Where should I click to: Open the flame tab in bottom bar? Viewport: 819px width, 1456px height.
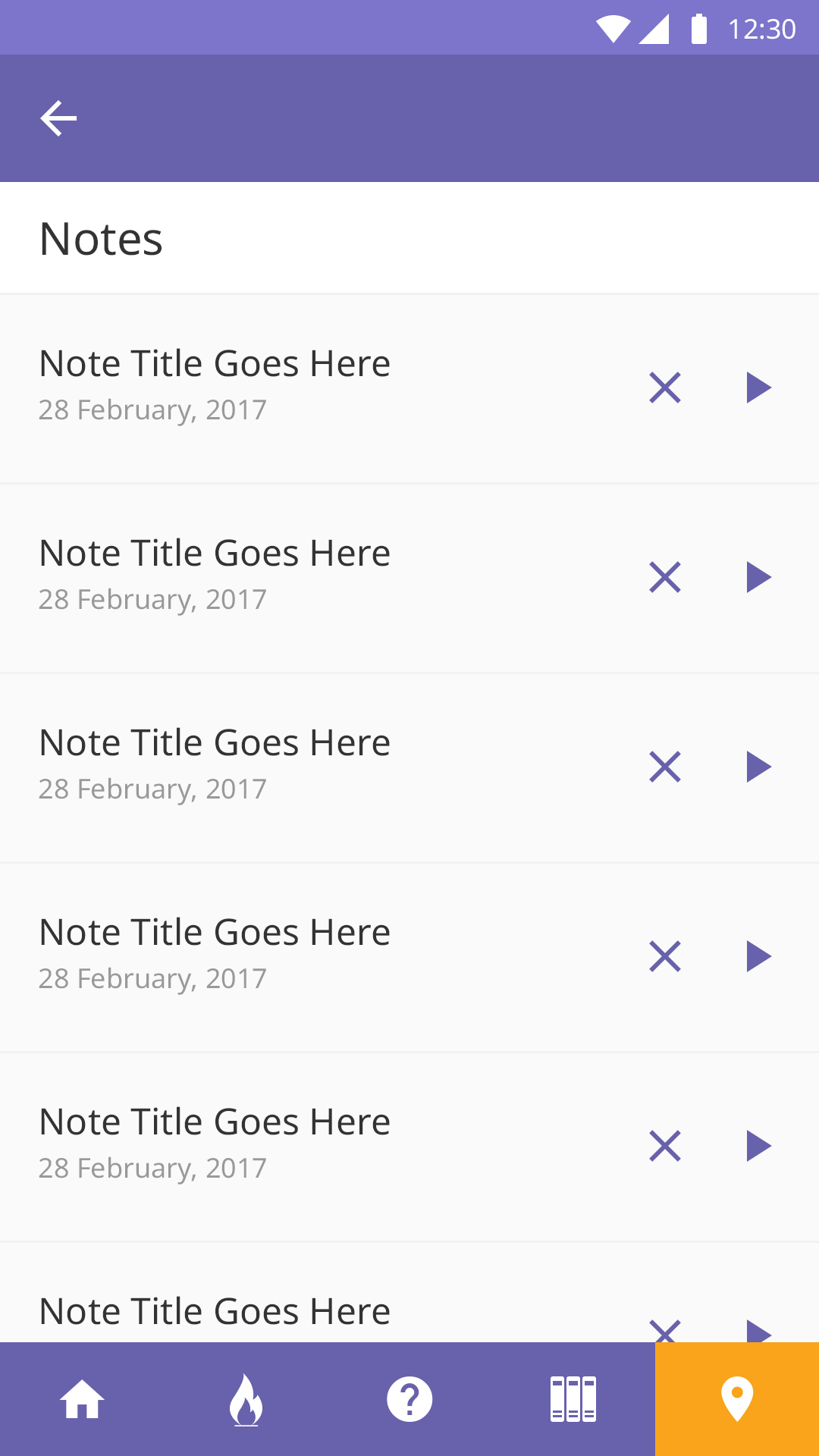click(246, 1399)
